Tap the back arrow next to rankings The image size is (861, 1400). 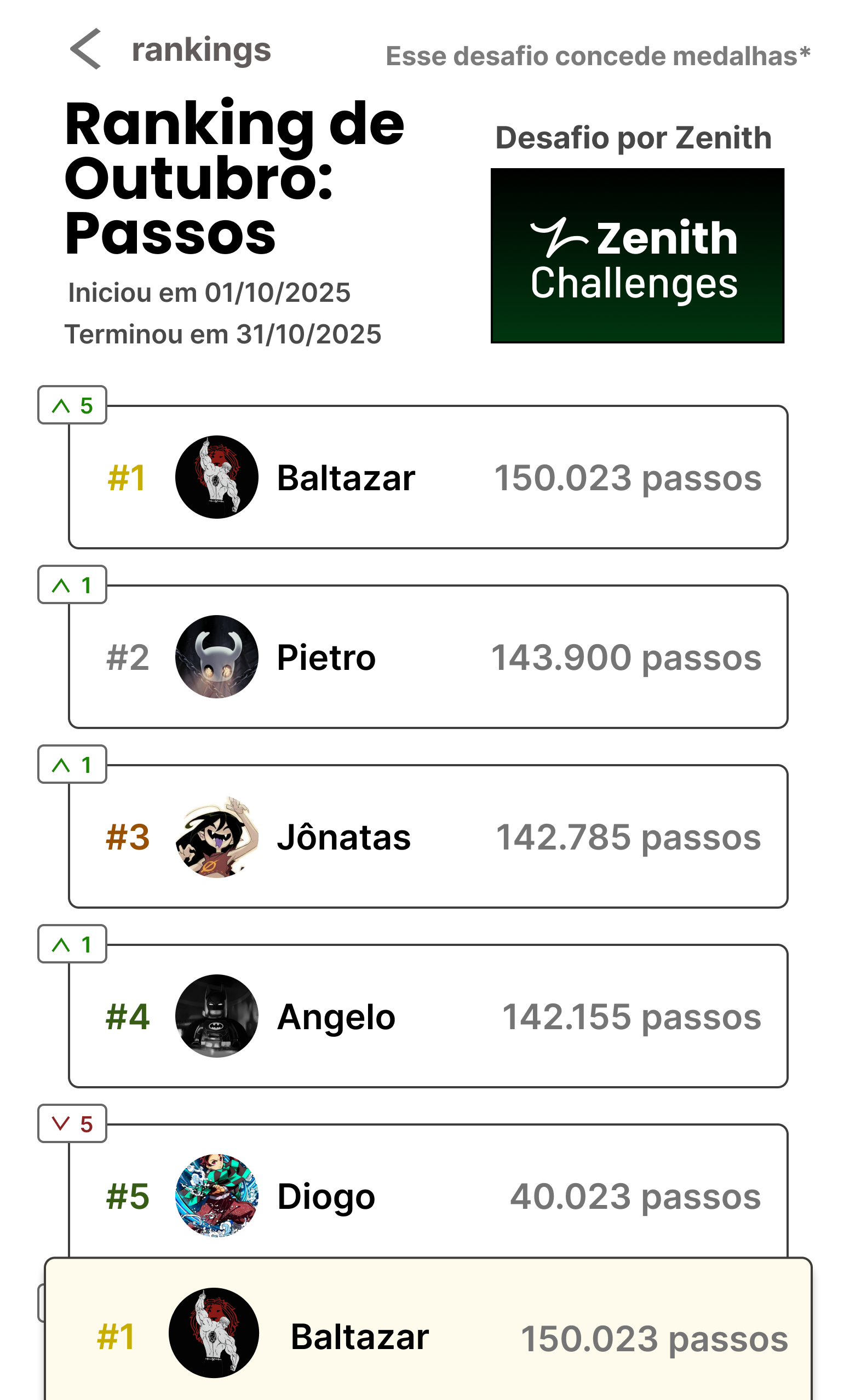(84, 50)
